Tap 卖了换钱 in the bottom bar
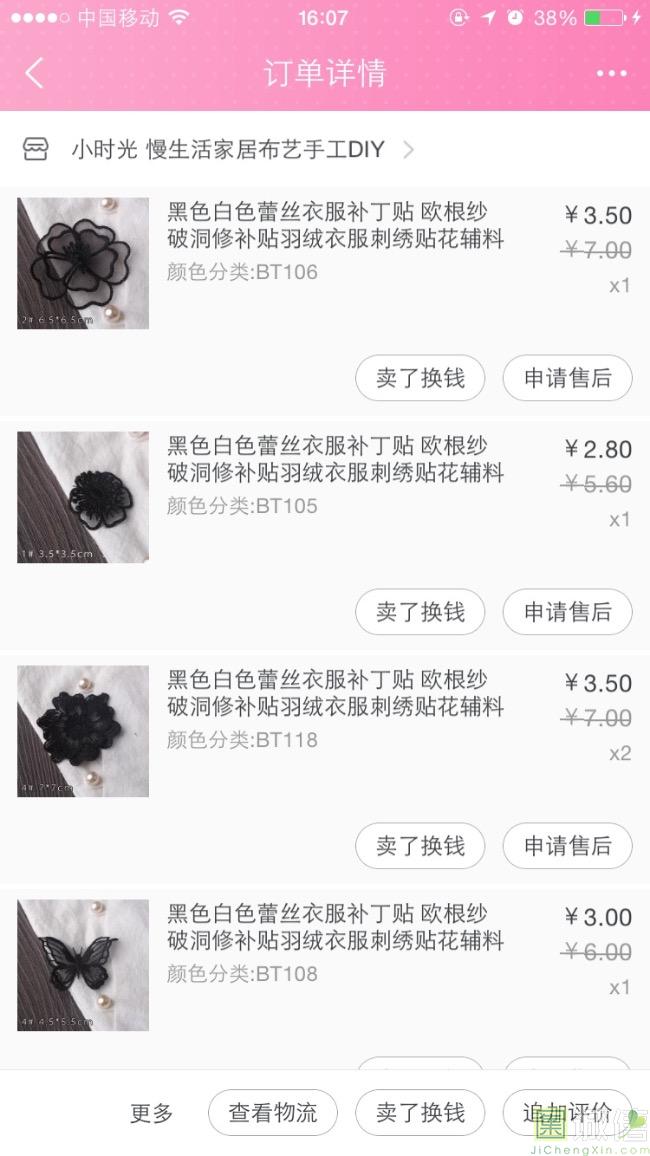650x1156 pixels. point(420,1113)
